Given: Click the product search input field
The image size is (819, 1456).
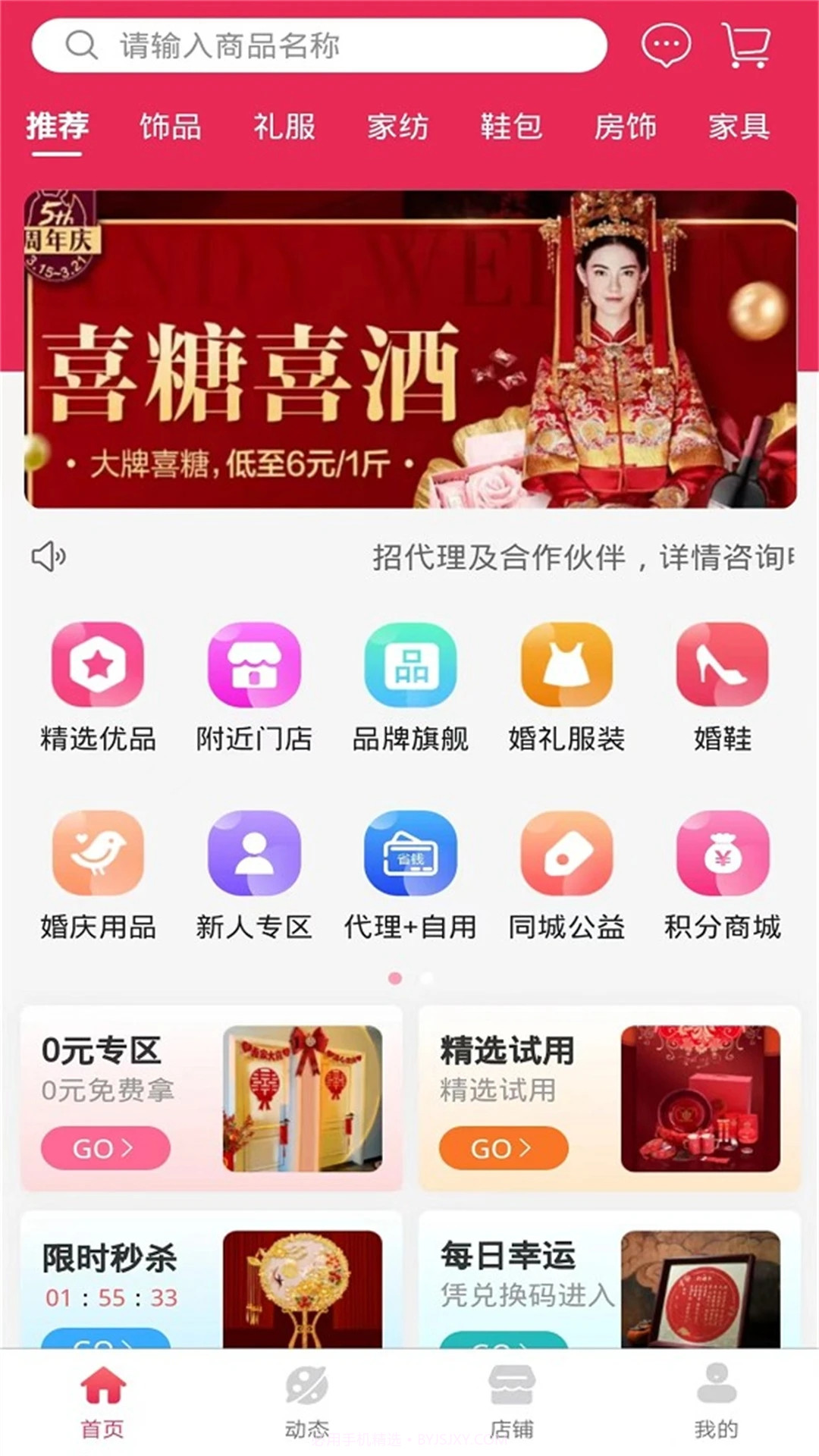Looking at the screenshot, I should tap(318, 46).
